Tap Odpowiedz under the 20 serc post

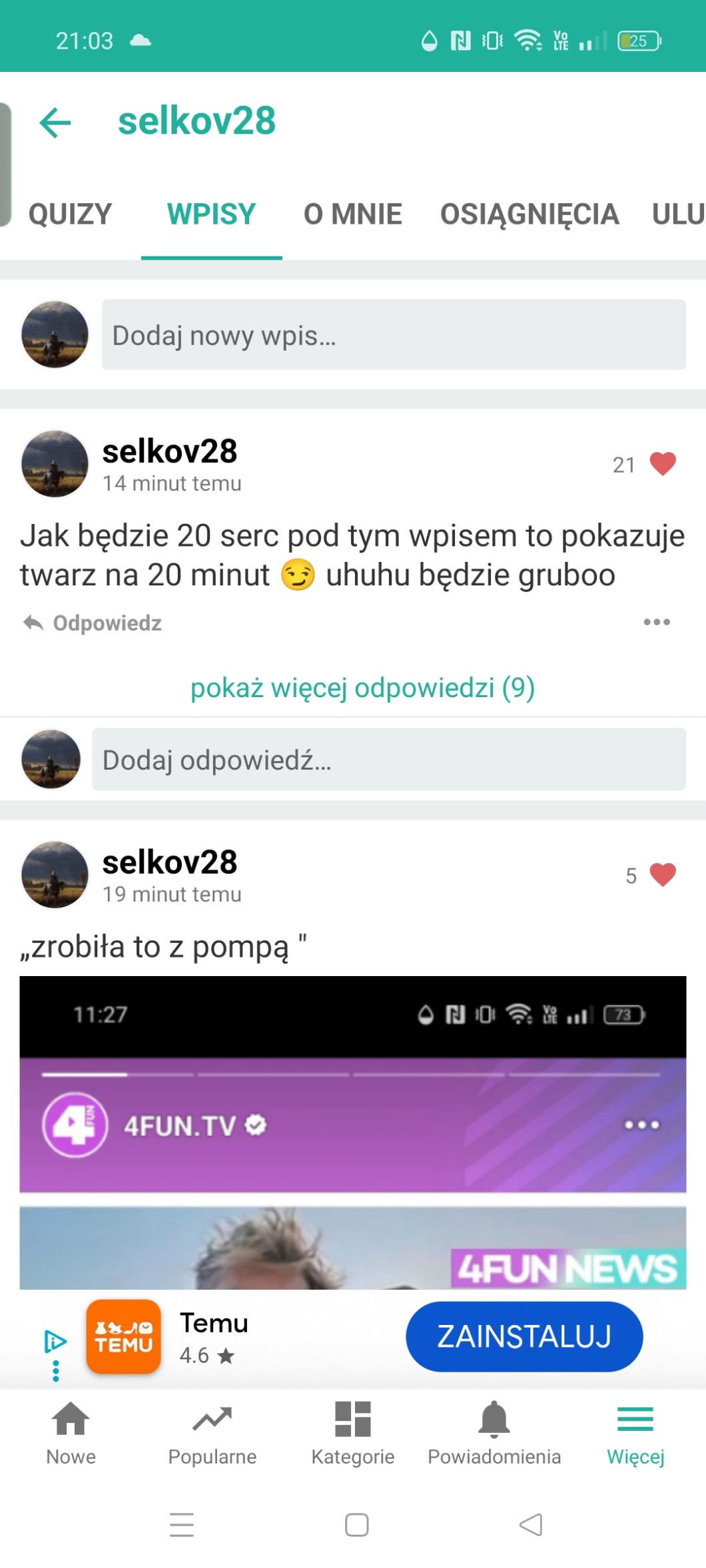pyautogui.click(x=93, y=623)
